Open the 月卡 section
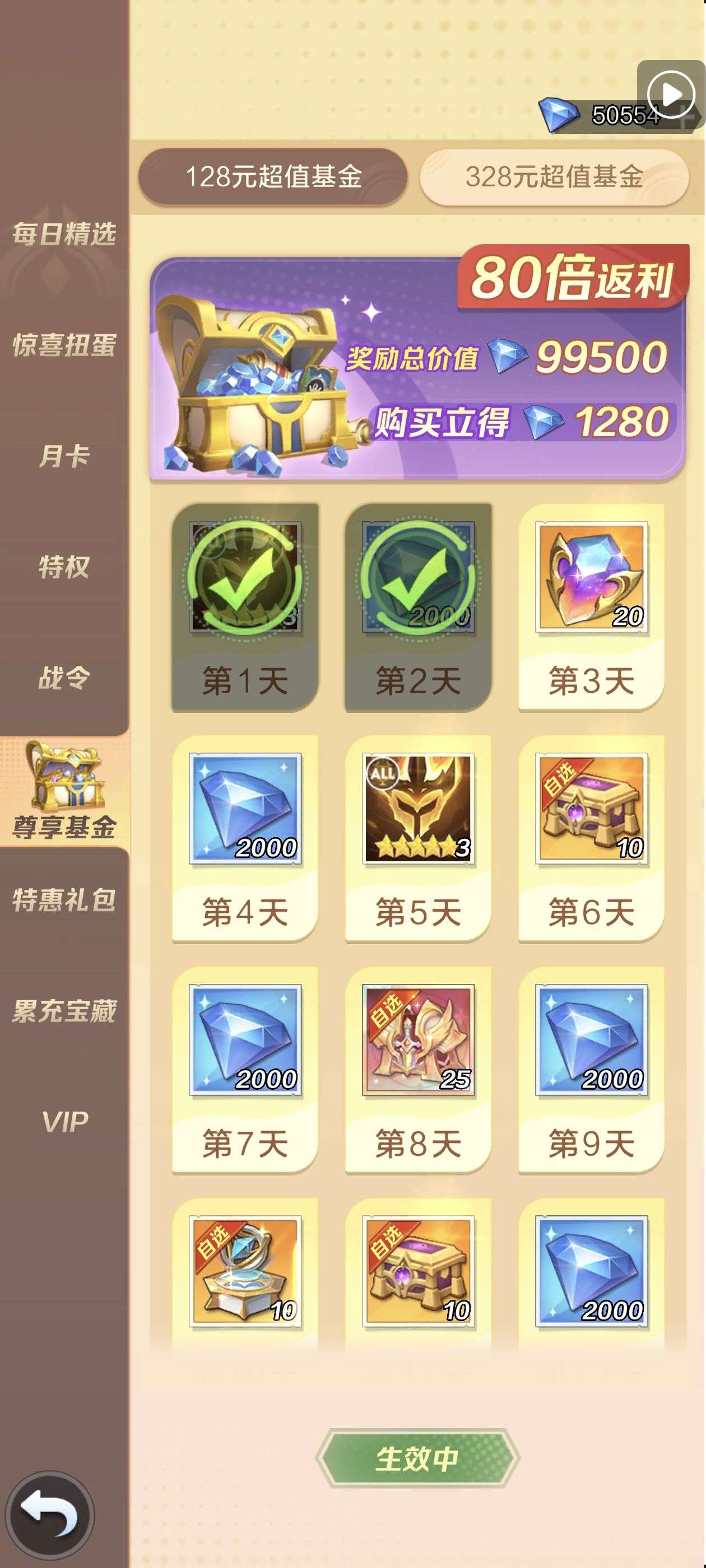Image resolution: width=706 pixels, height=1568 pixels. 64,456
